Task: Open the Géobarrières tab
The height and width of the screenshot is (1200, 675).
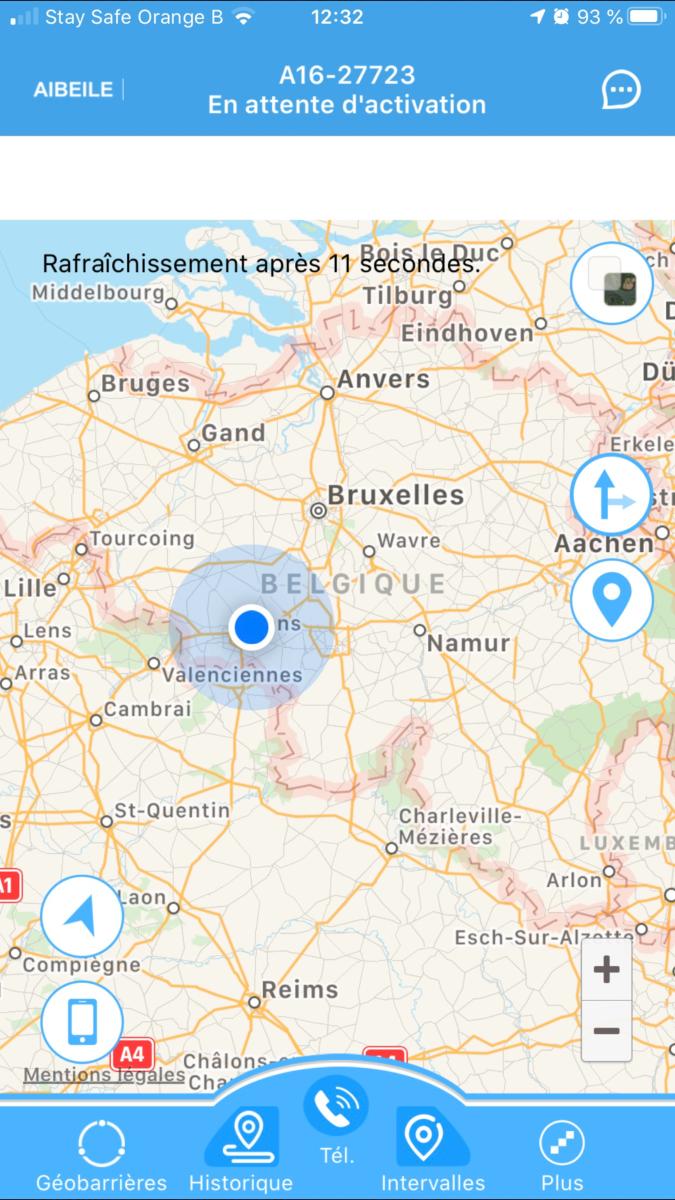Action: (x=101, y=1156)
